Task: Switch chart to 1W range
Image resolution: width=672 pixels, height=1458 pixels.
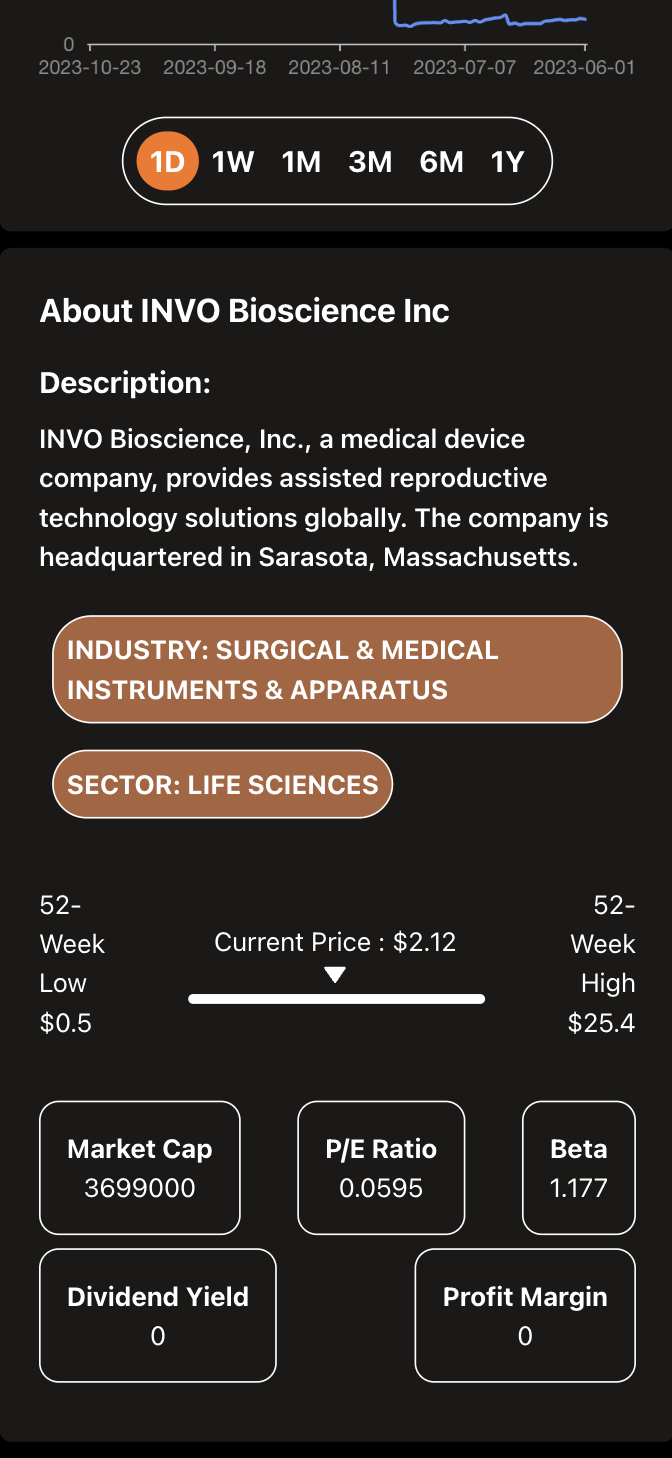Action: tap(233, 161)
